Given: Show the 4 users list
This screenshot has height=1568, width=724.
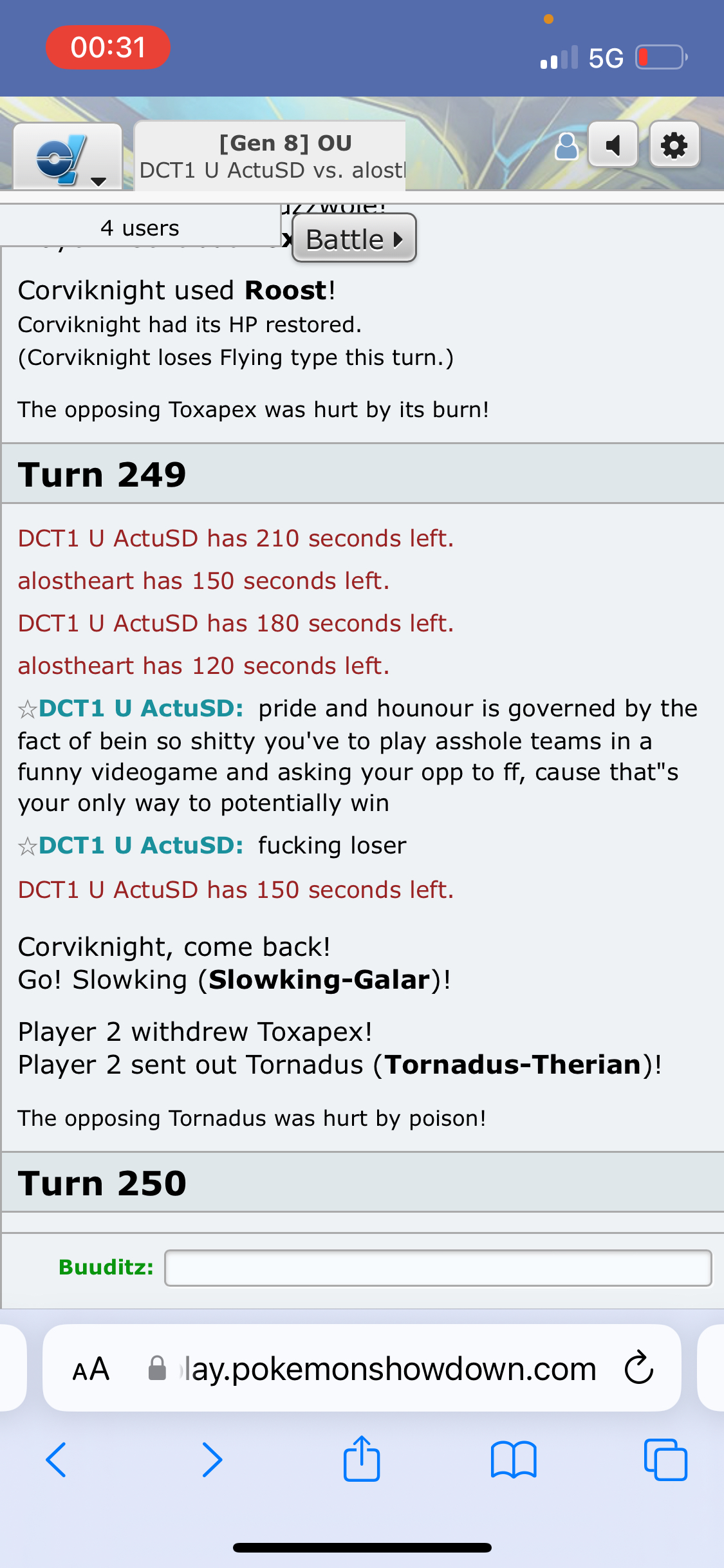Looking at the screenshot, I should (x=140, y=228).
